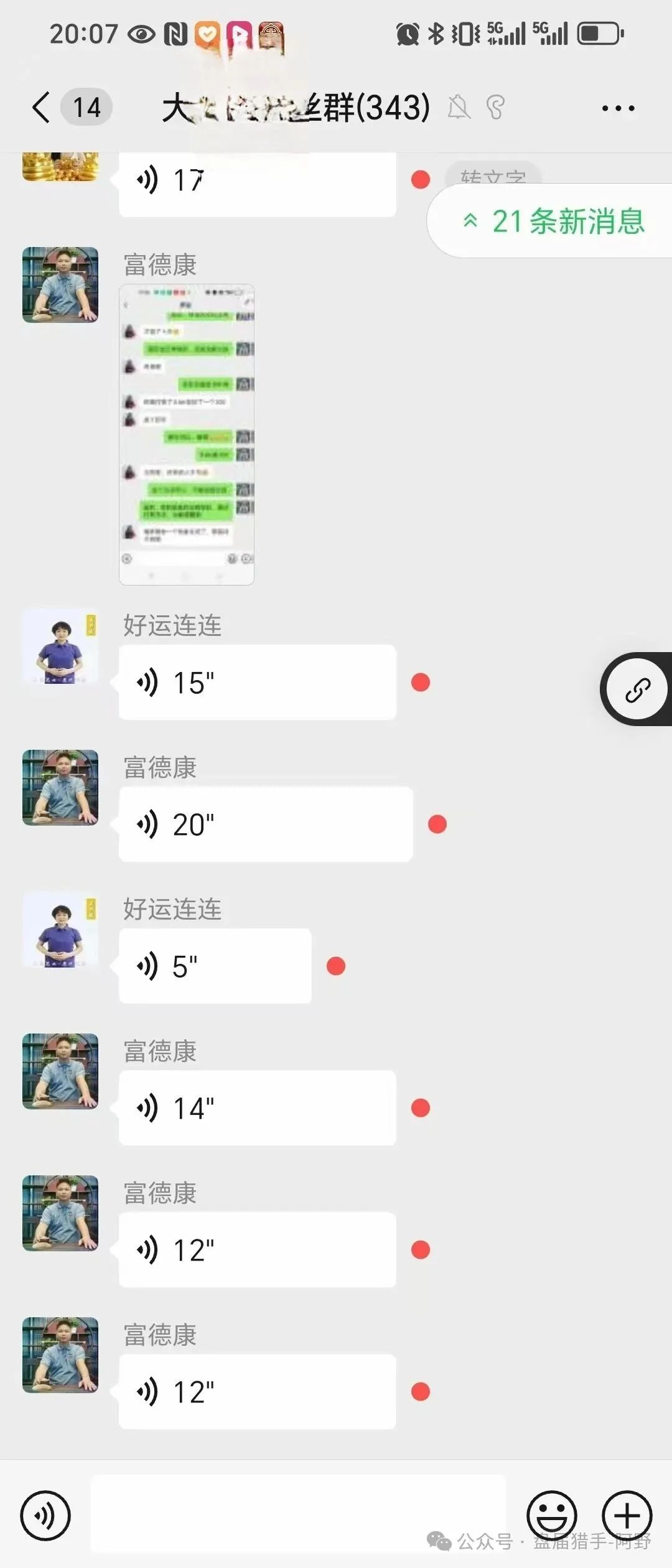
Task: Open the screenshot image sent by 富德康
Action: [x=187, y=434]
